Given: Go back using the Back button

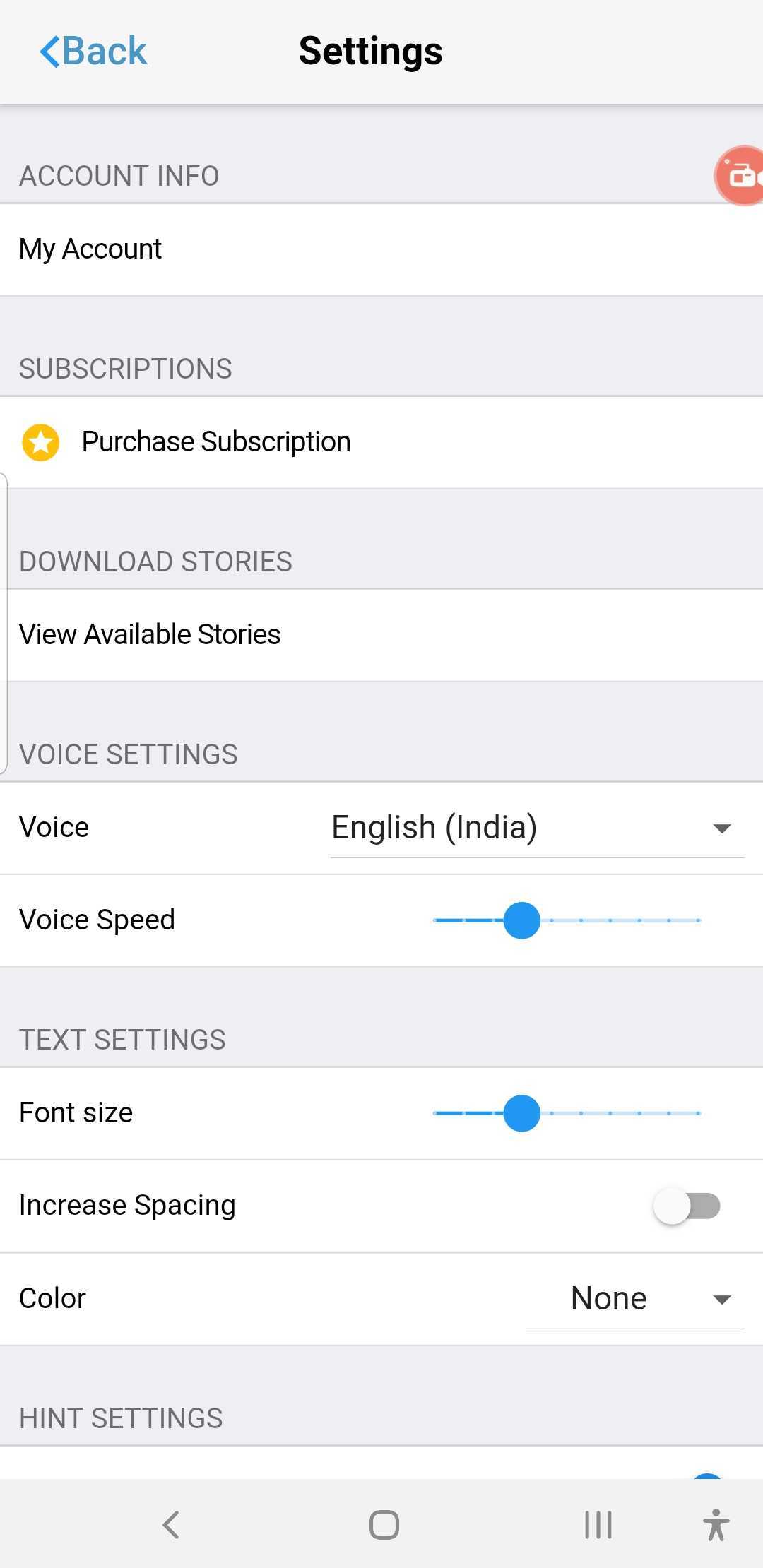Looking at the screenshot, I should click(x=93, y=52).
